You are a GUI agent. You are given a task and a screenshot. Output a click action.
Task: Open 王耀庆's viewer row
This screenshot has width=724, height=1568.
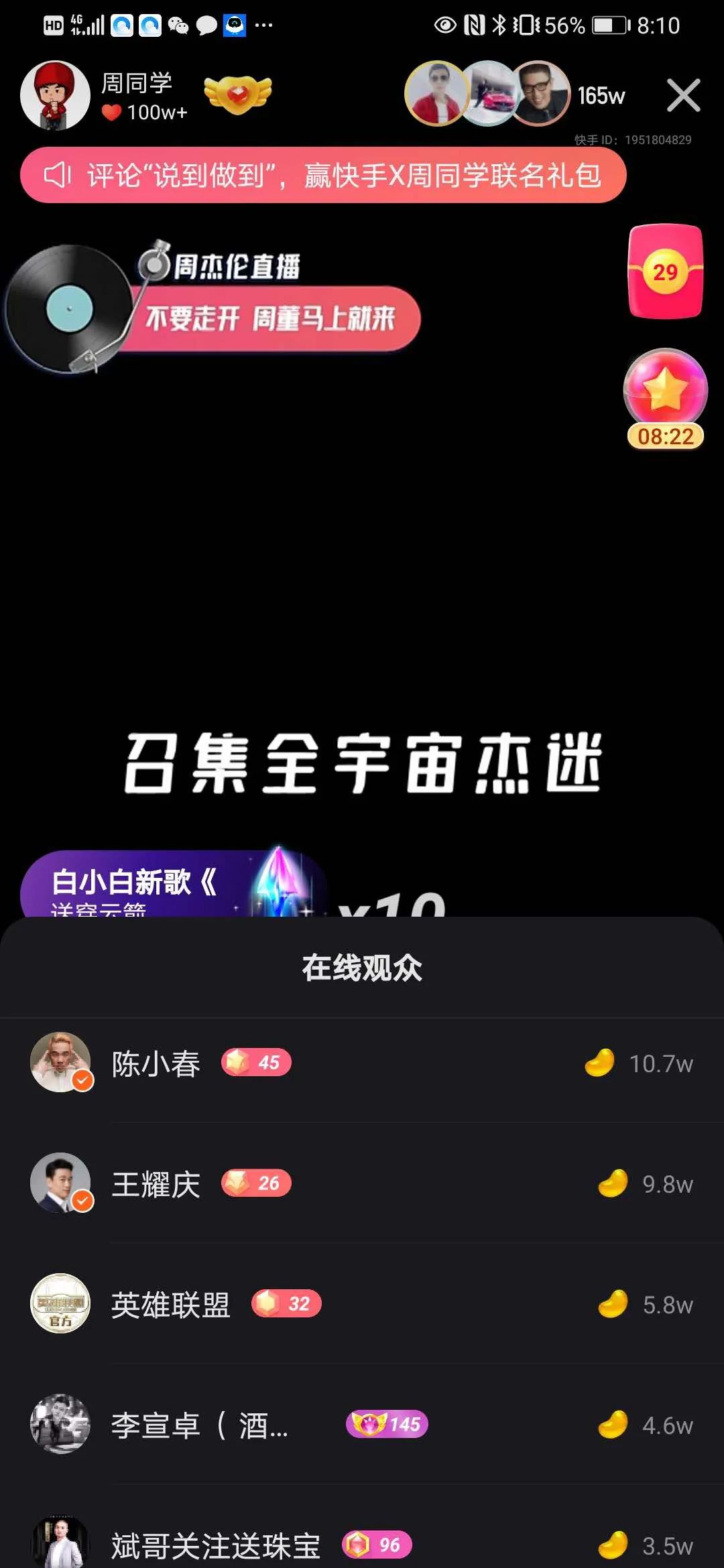(362, 1184)
